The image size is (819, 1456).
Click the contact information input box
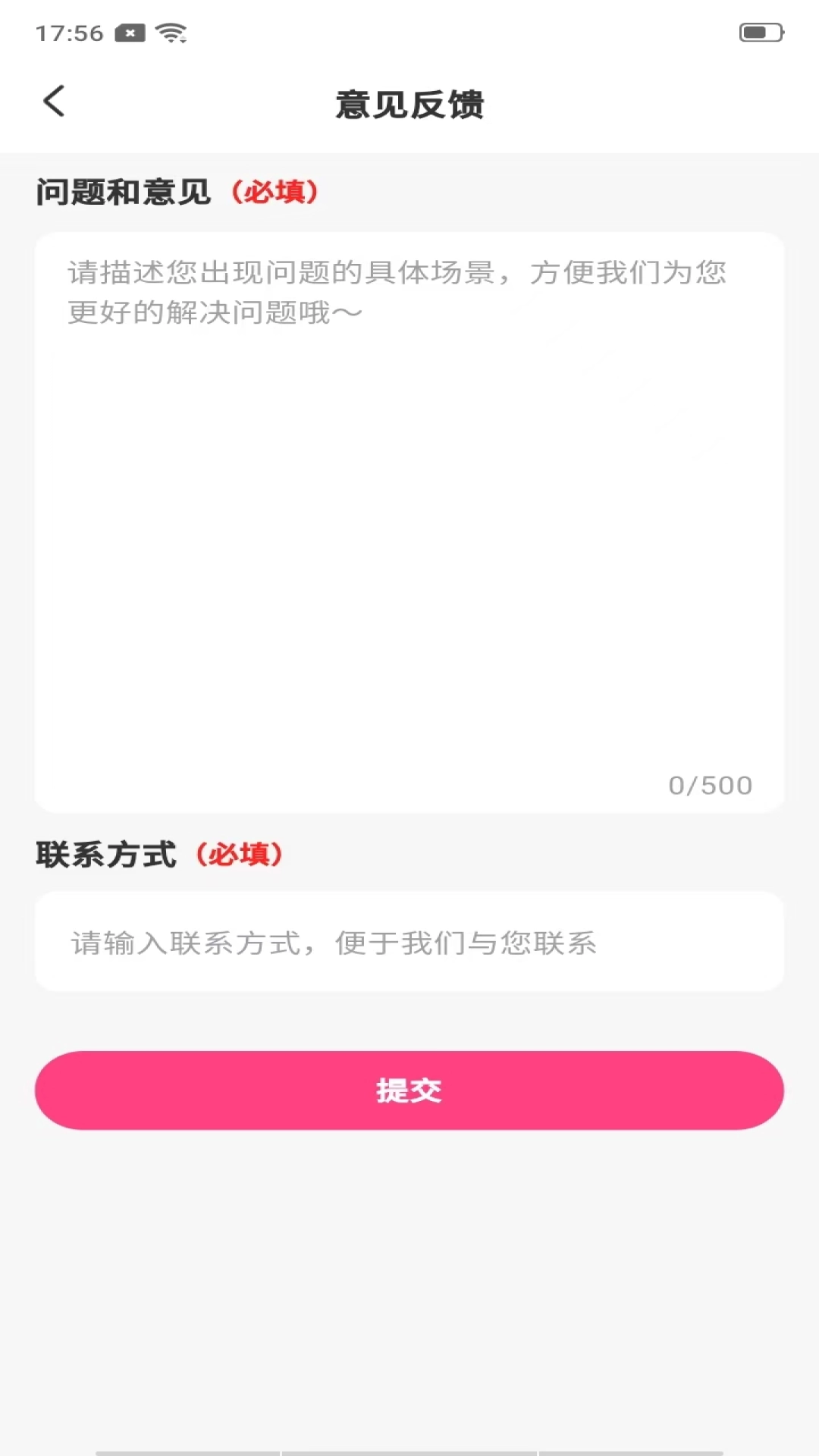[x=409, y=943]
